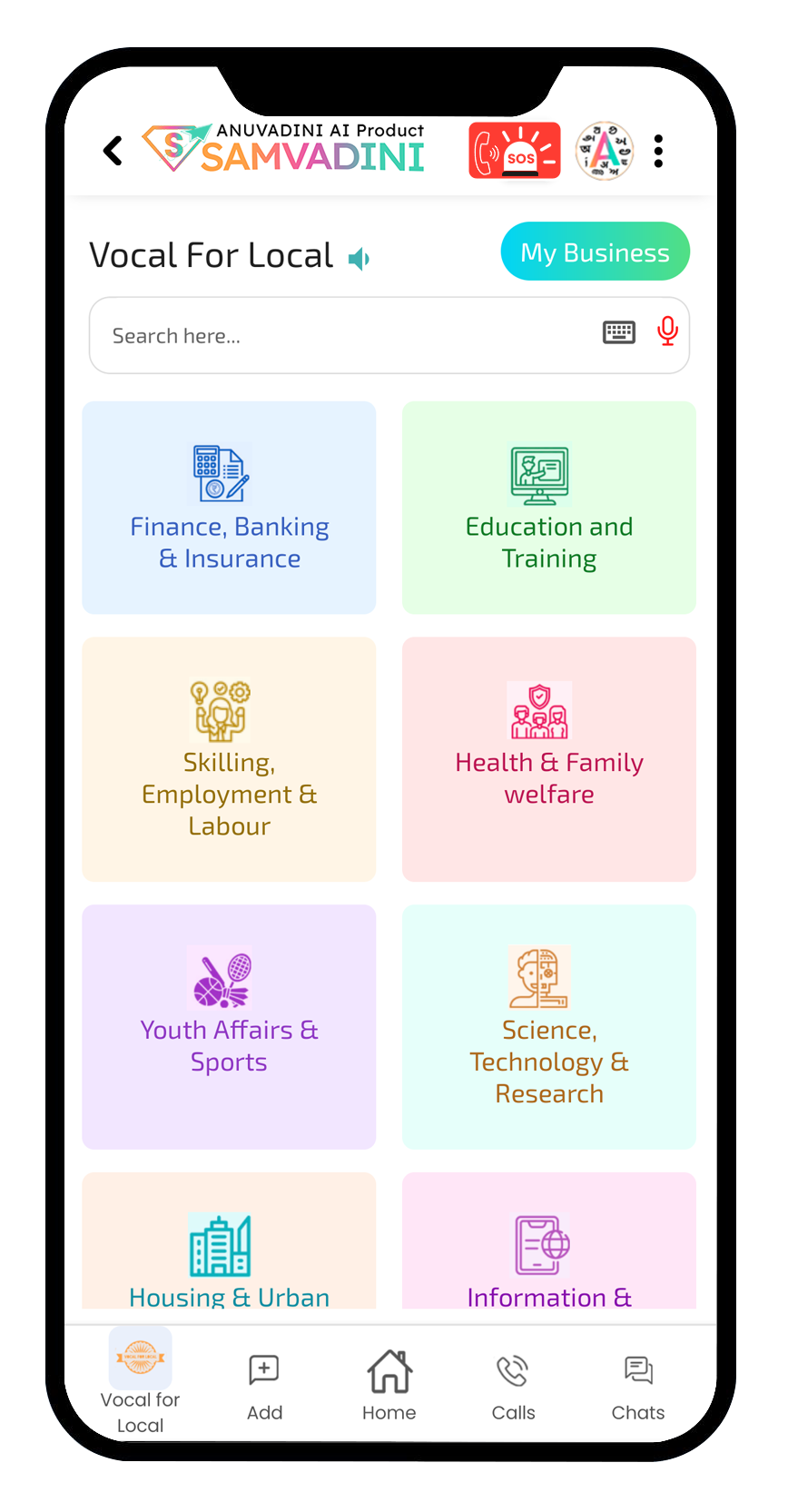Select Science, Technology & Research card
788x1512 pixels.
point(548,1026)
